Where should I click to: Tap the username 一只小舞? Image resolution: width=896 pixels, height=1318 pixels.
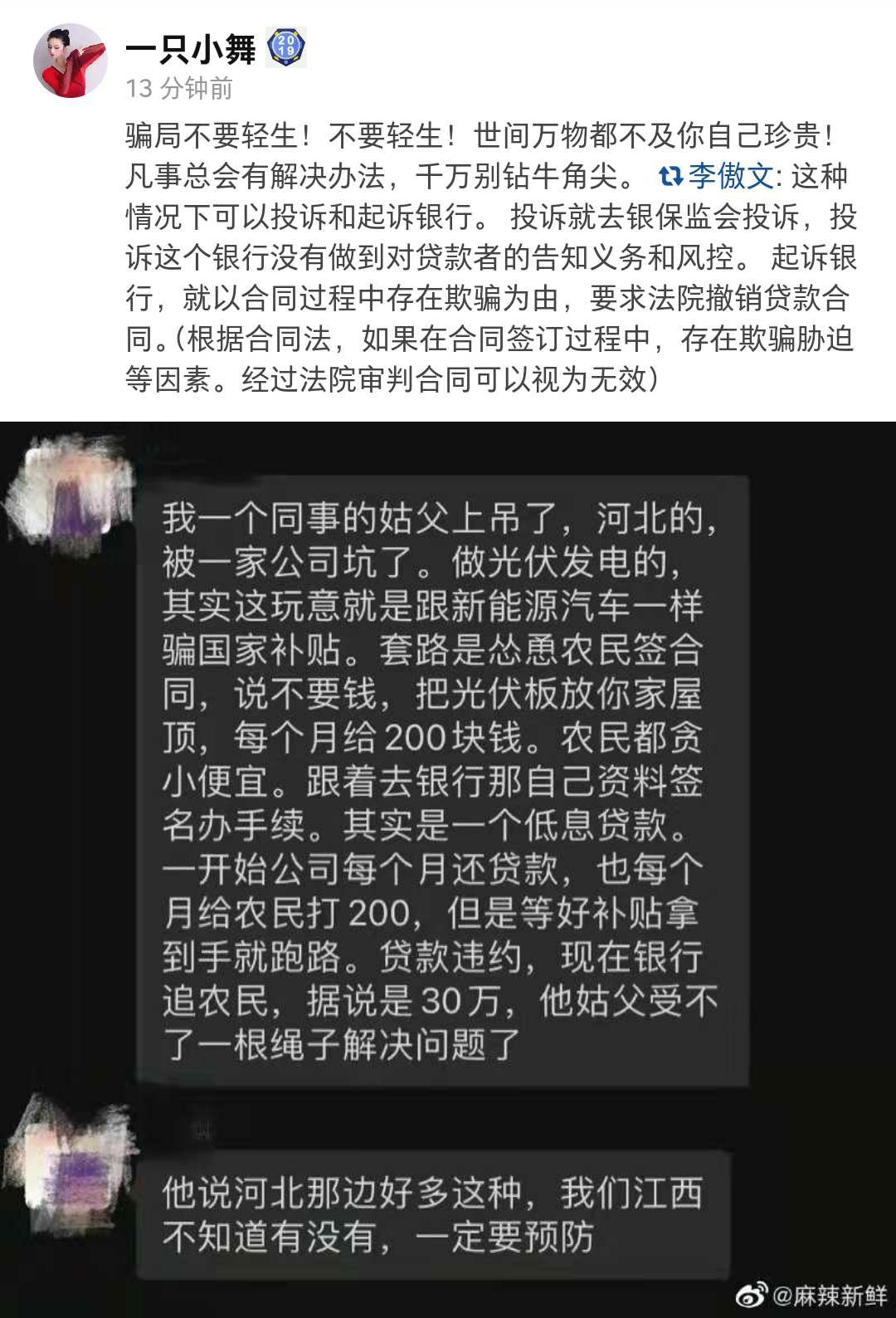tap(191, 49)
